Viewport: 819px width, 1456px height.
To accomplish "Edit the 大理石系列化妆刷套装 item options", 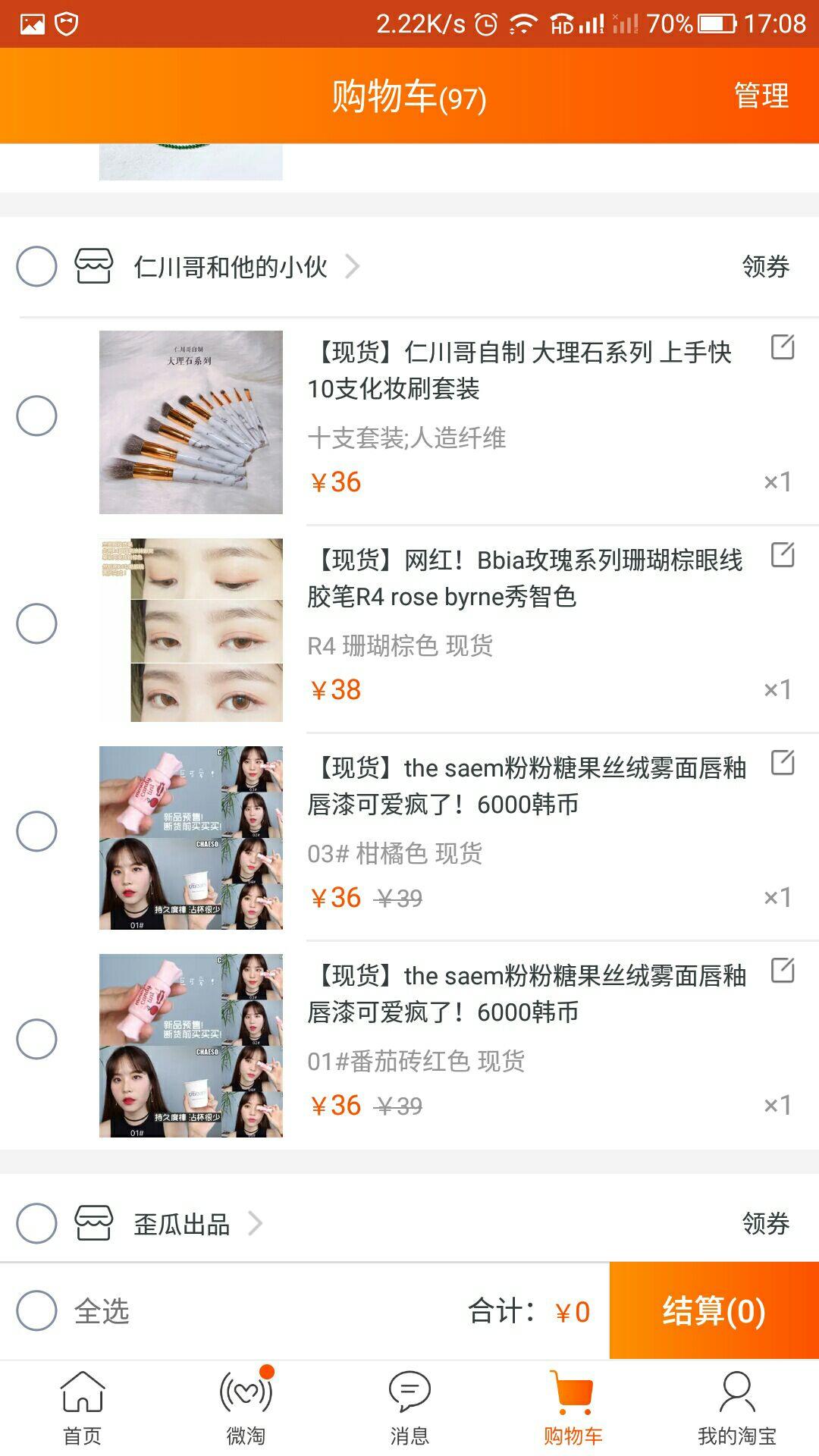I will [x=782, y=347].
